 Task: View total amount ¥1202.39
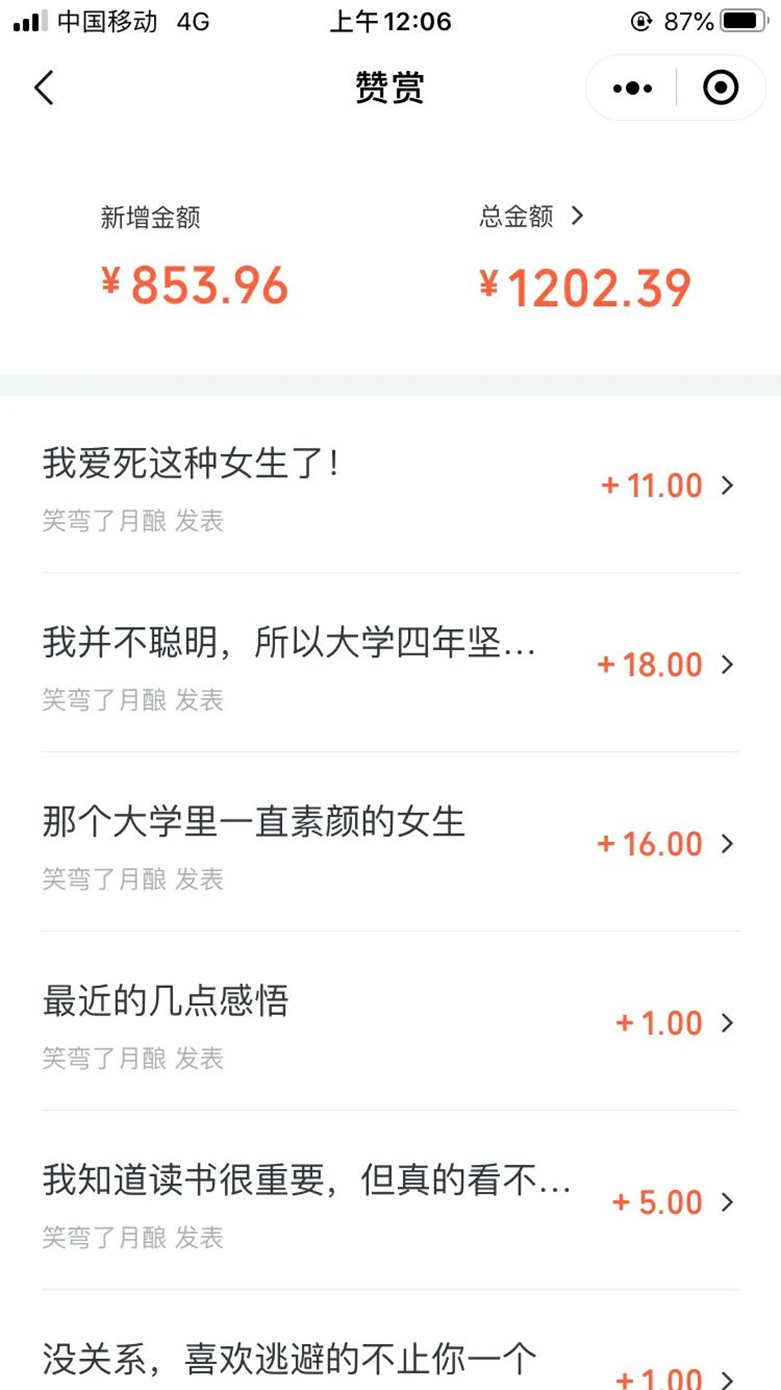[x=583, y=288]
